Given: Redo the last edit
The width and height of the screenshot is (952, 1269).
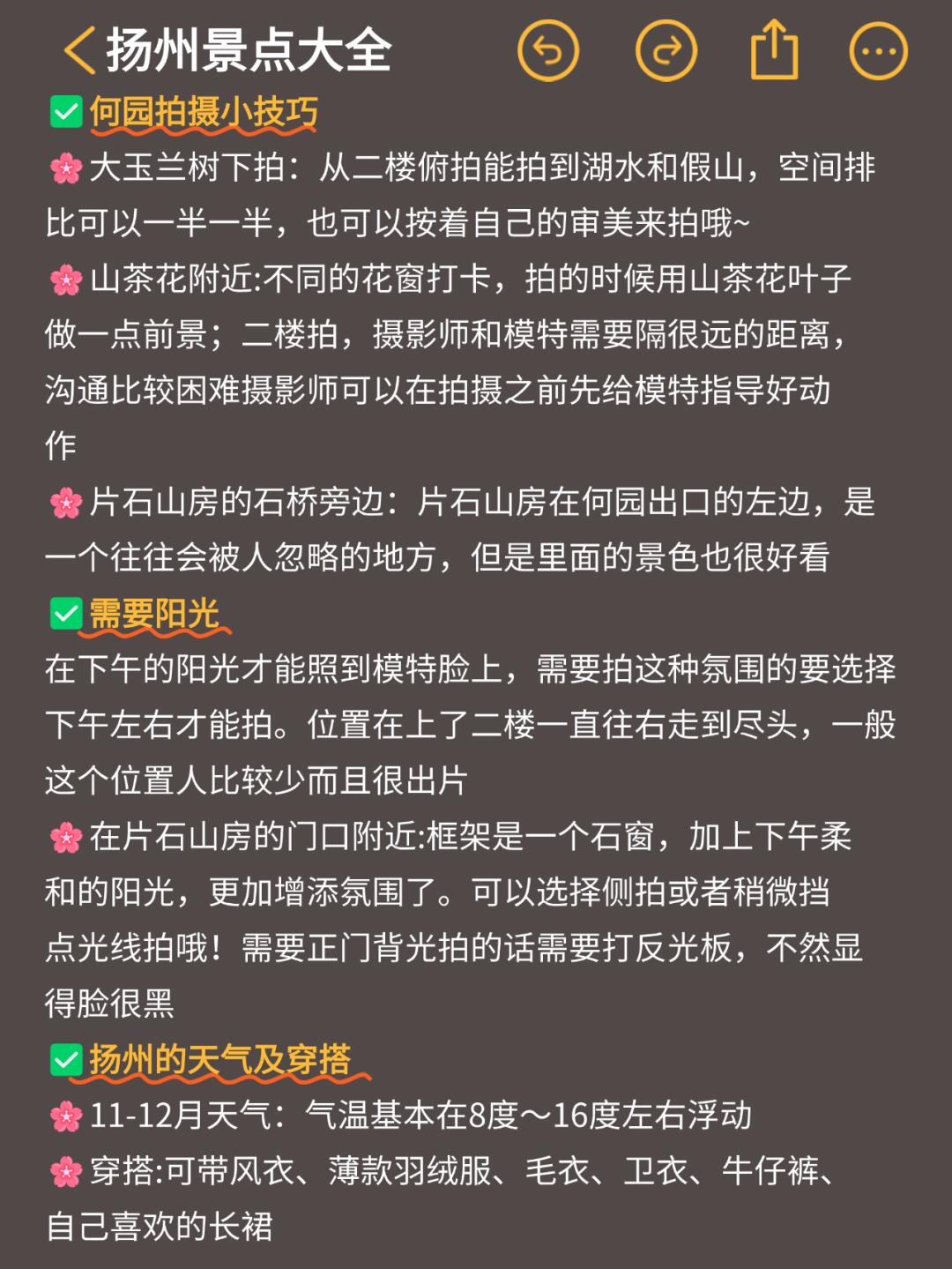Looking at the screenshot, I should (x=666, y=51).
